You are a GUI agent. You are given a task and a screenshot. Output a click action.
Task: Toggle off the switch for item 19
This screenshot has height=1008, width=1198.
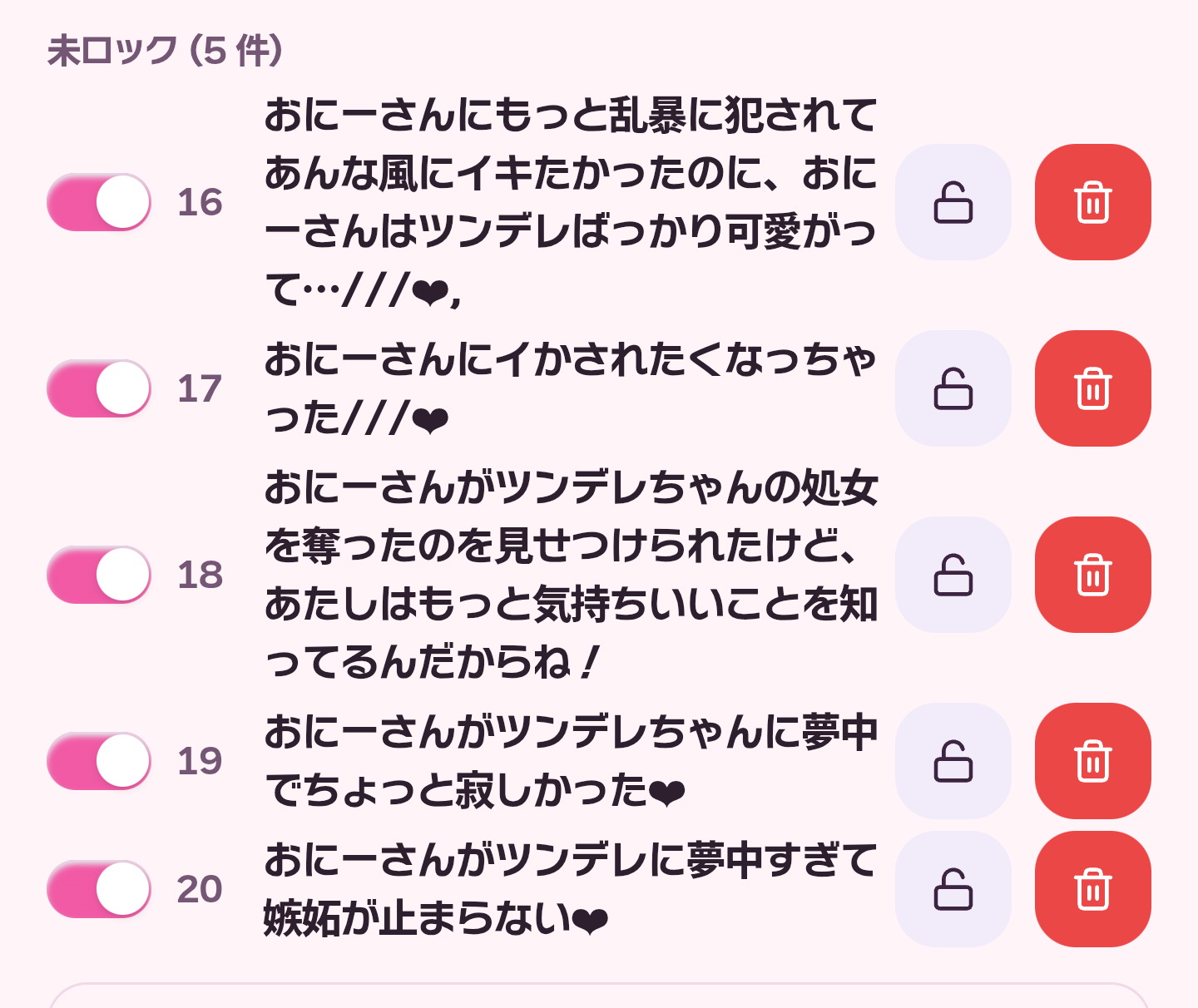99,761
